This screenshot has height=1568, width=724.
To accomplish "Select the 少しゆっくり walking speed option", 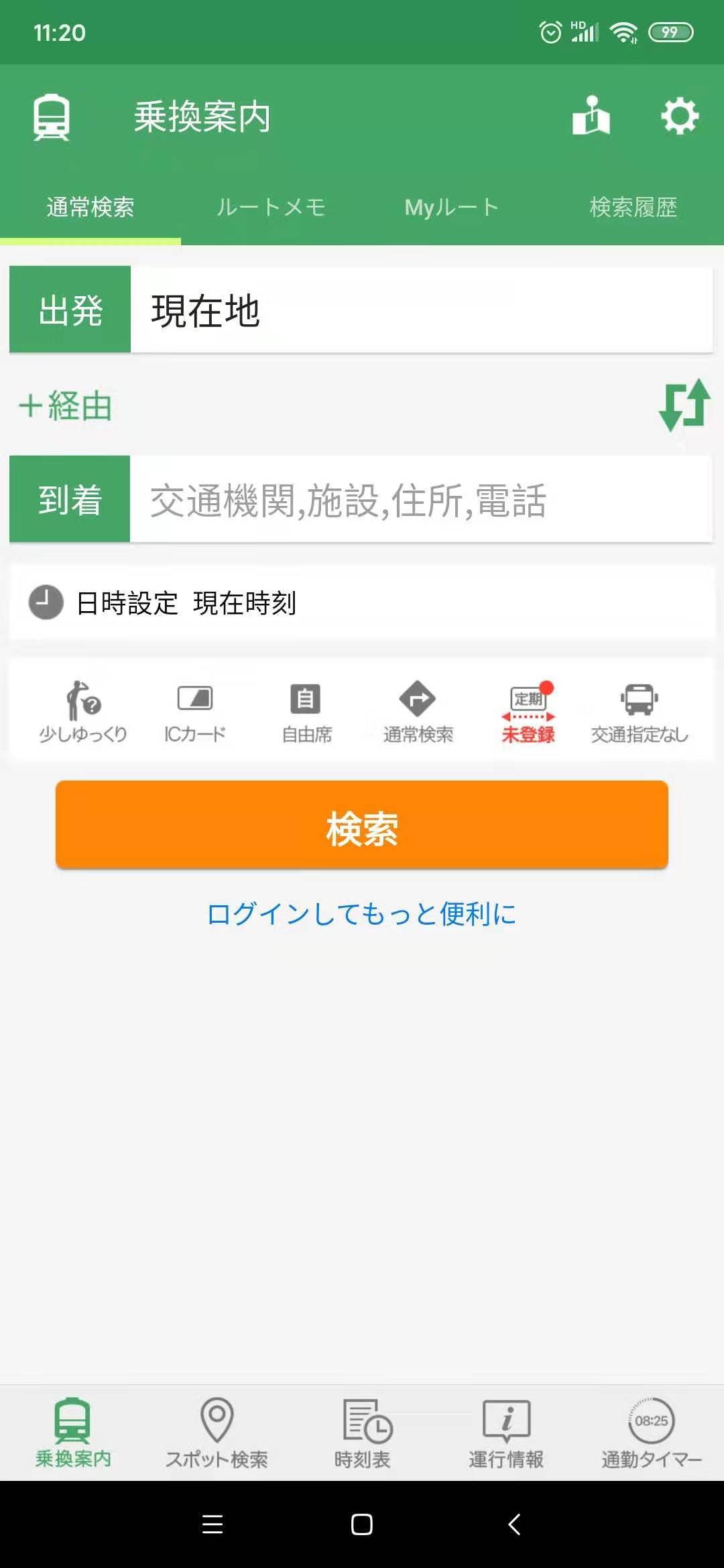I will [83, 712].
